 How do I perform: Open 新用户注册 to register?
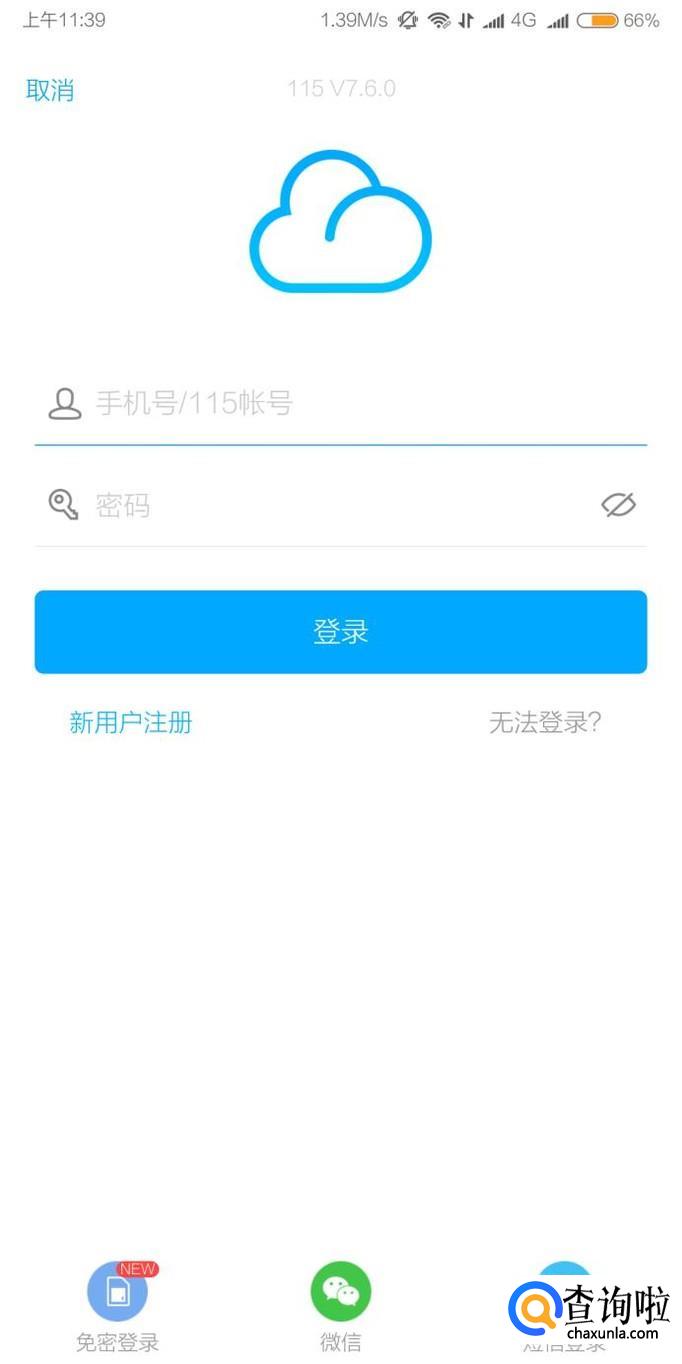[130, 722]
